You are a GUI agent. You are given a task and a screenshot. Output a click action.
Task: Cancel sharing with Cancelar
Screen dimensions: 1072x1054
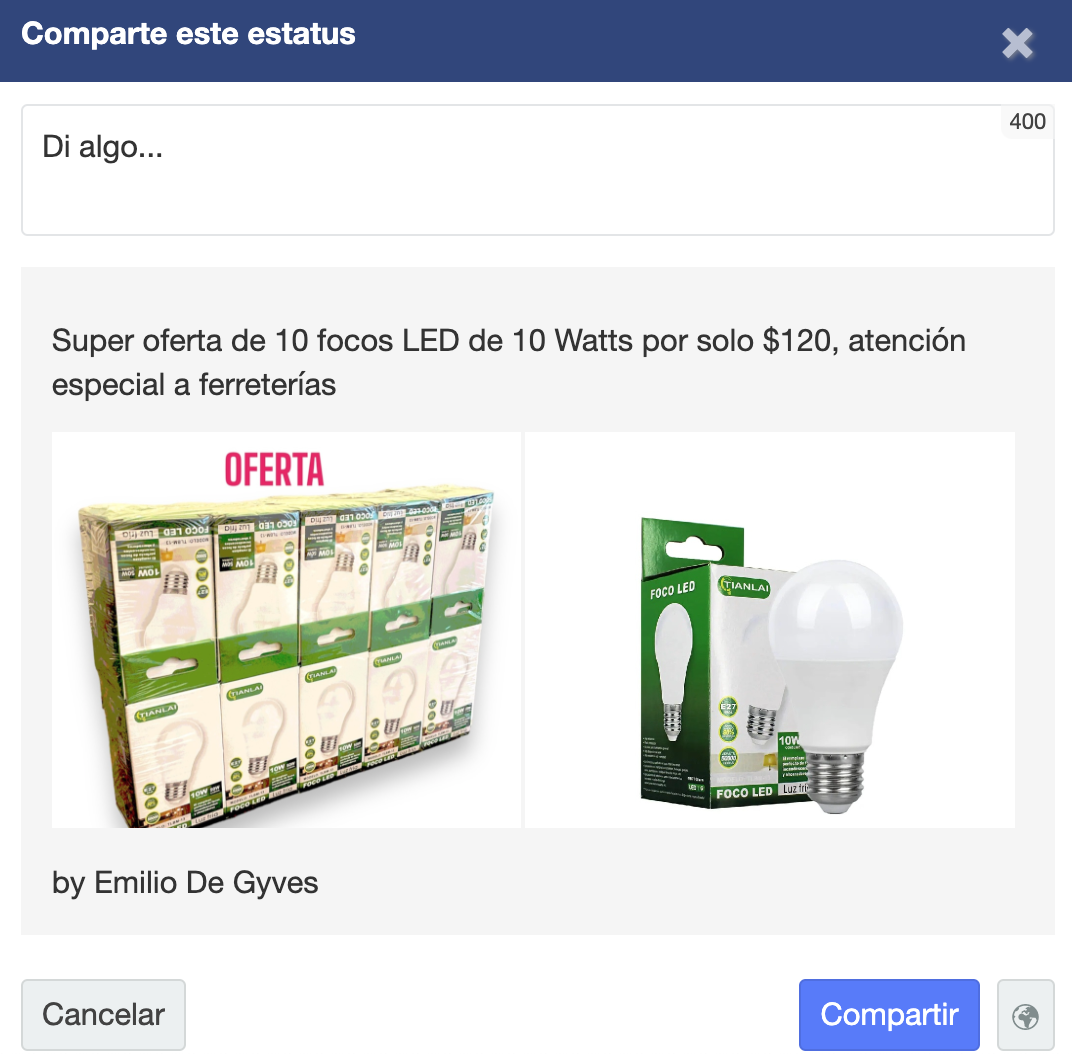[x=103, y=1014]
